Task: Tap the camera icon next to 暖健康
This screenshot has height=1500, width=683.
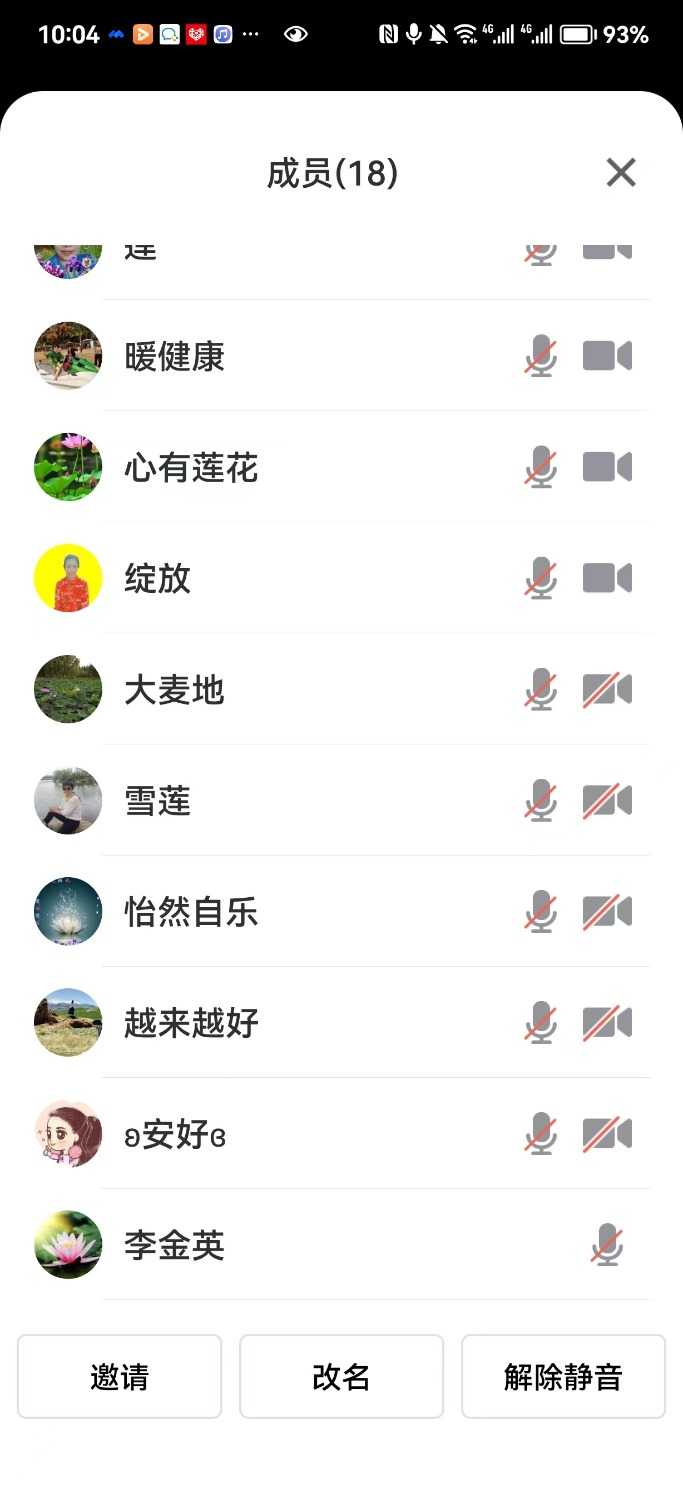Action: coord(607,356)
